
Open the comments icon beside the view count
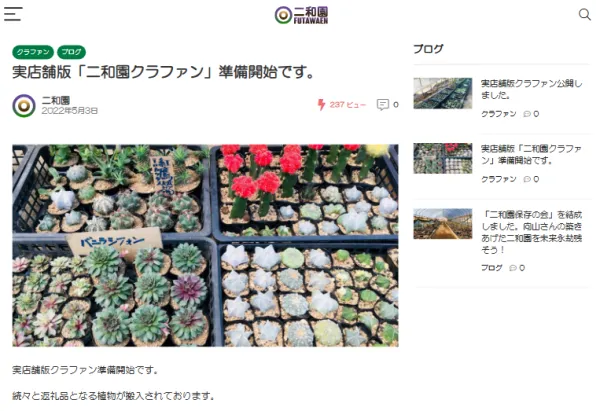(x=383, y=105)
